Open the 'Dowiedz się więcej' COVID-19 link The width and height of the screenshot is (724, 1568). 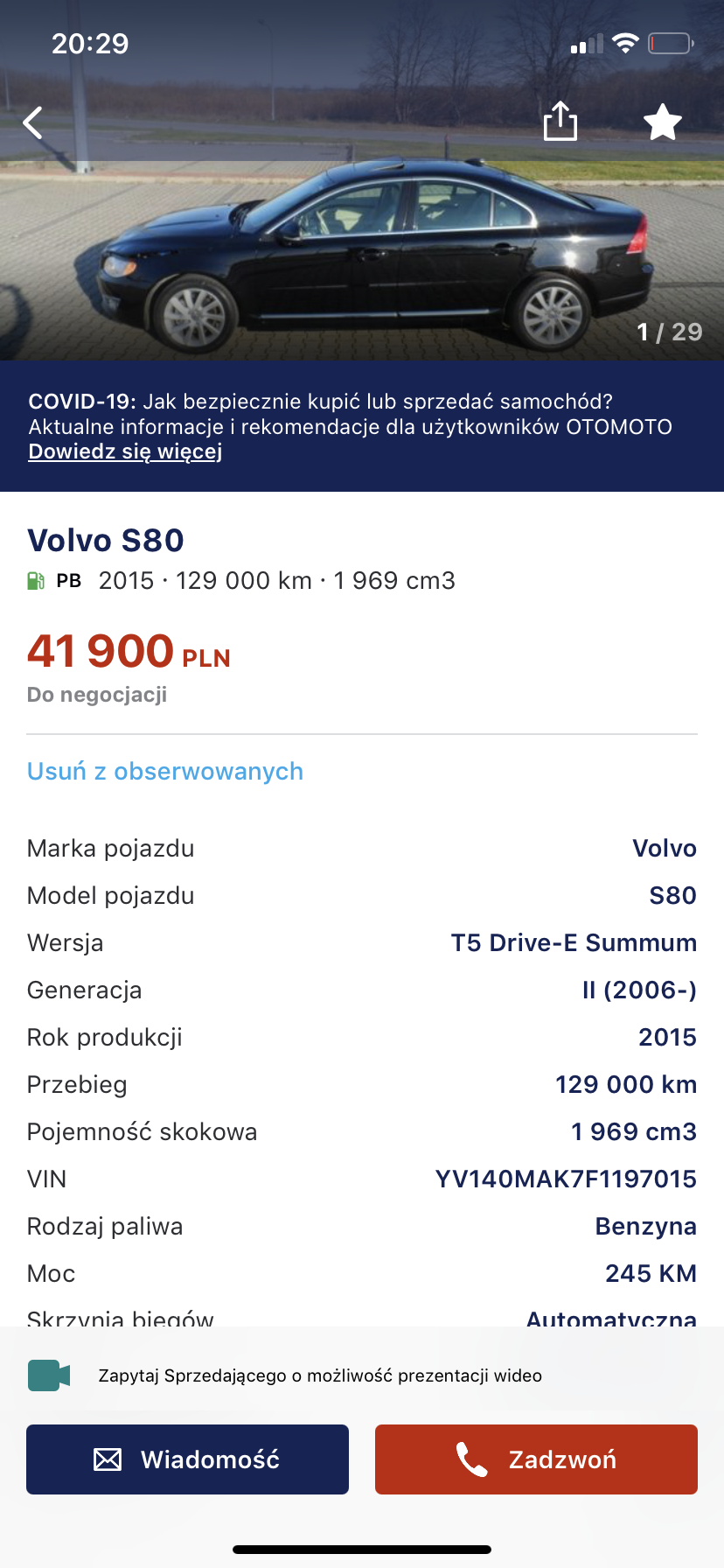tap(125, 451)
